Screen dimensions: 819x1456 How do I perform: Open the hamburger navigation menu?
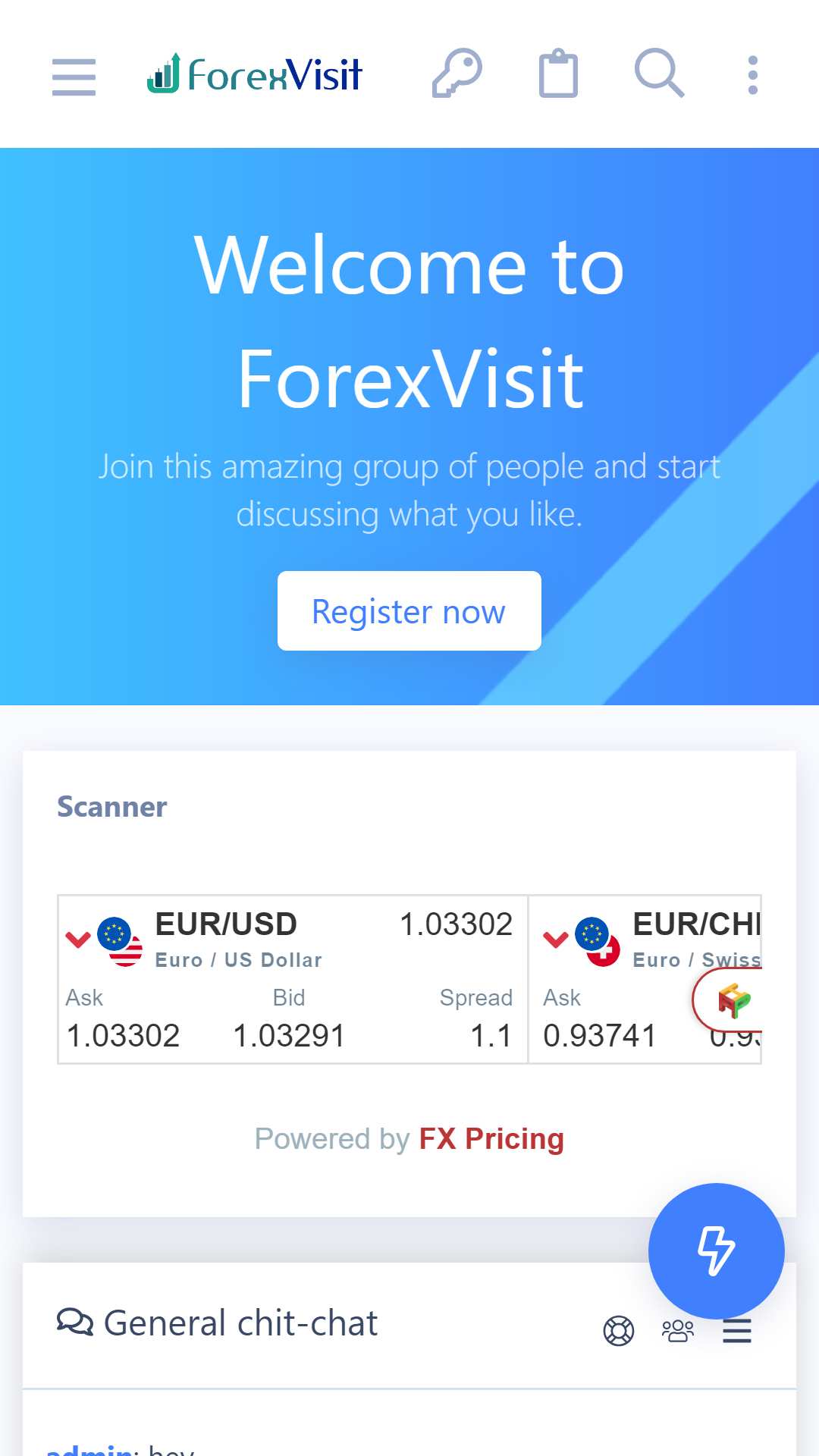[x=74, y=77]
